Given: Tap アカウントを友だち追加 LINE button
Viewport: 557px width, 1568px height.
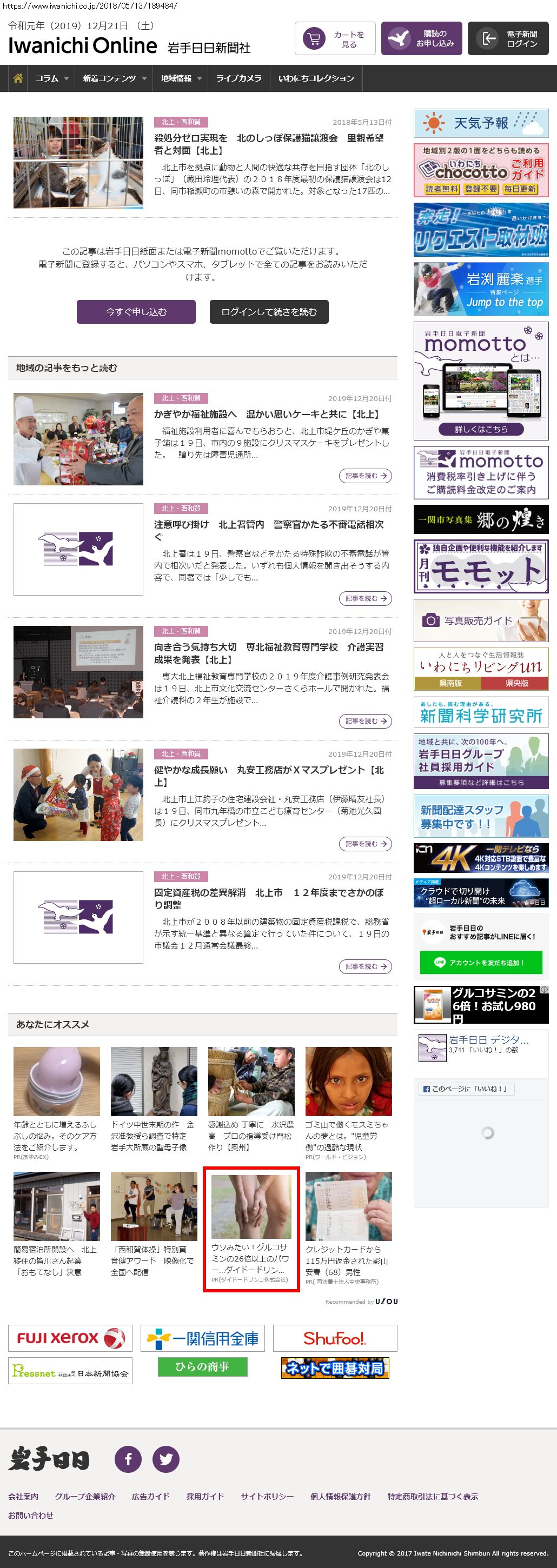Looking at the screenshot, I should pyautogui.click(x=480, y=962).
